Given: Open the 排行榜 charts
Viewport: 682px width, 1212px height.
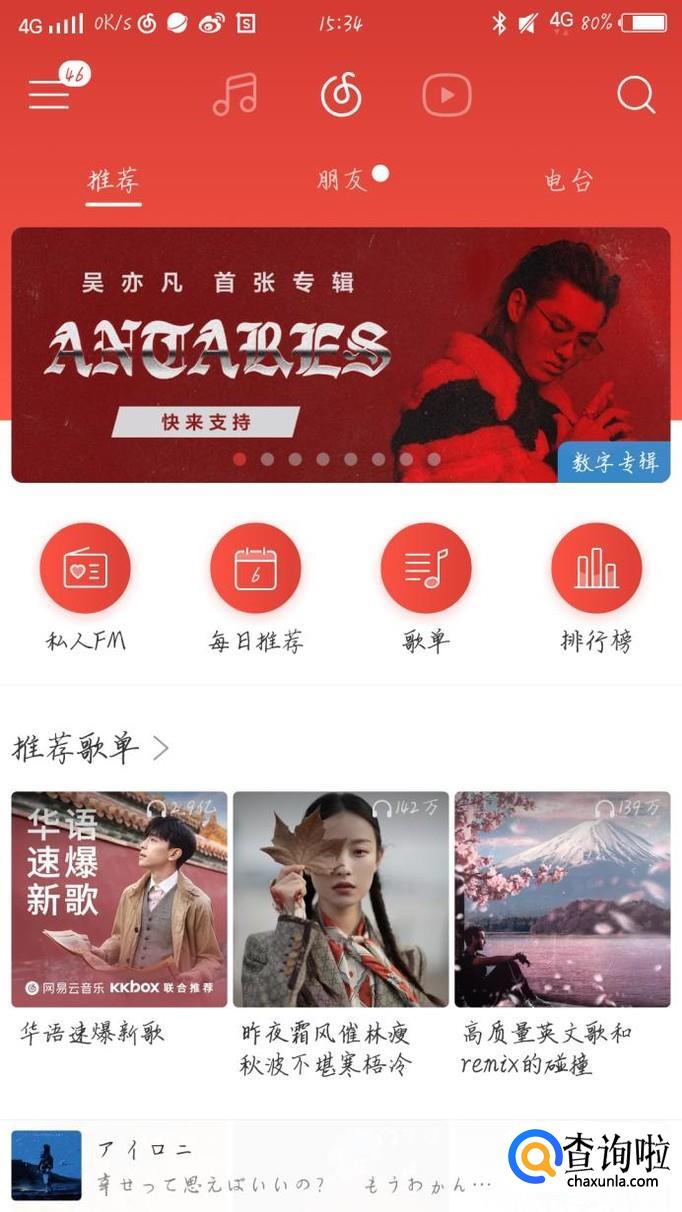Looking at the screenshot, I should (596, 569).
